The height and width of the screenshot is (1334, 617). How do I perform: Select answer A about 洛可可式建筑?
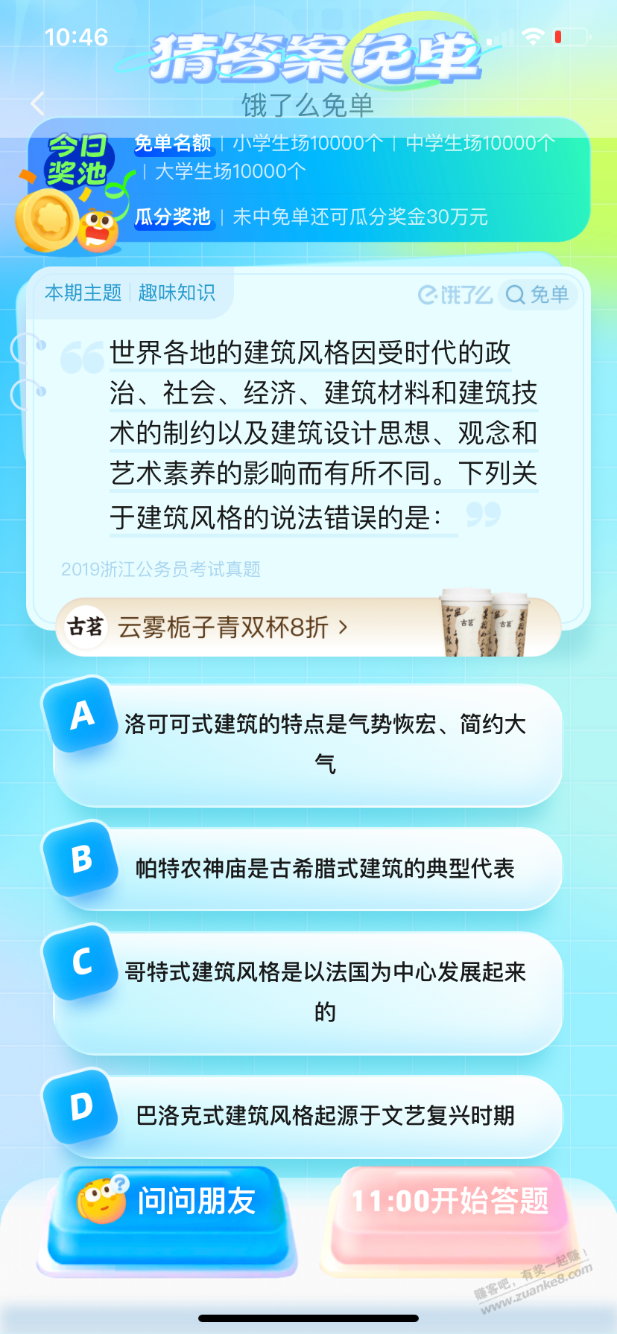(307, 743)
